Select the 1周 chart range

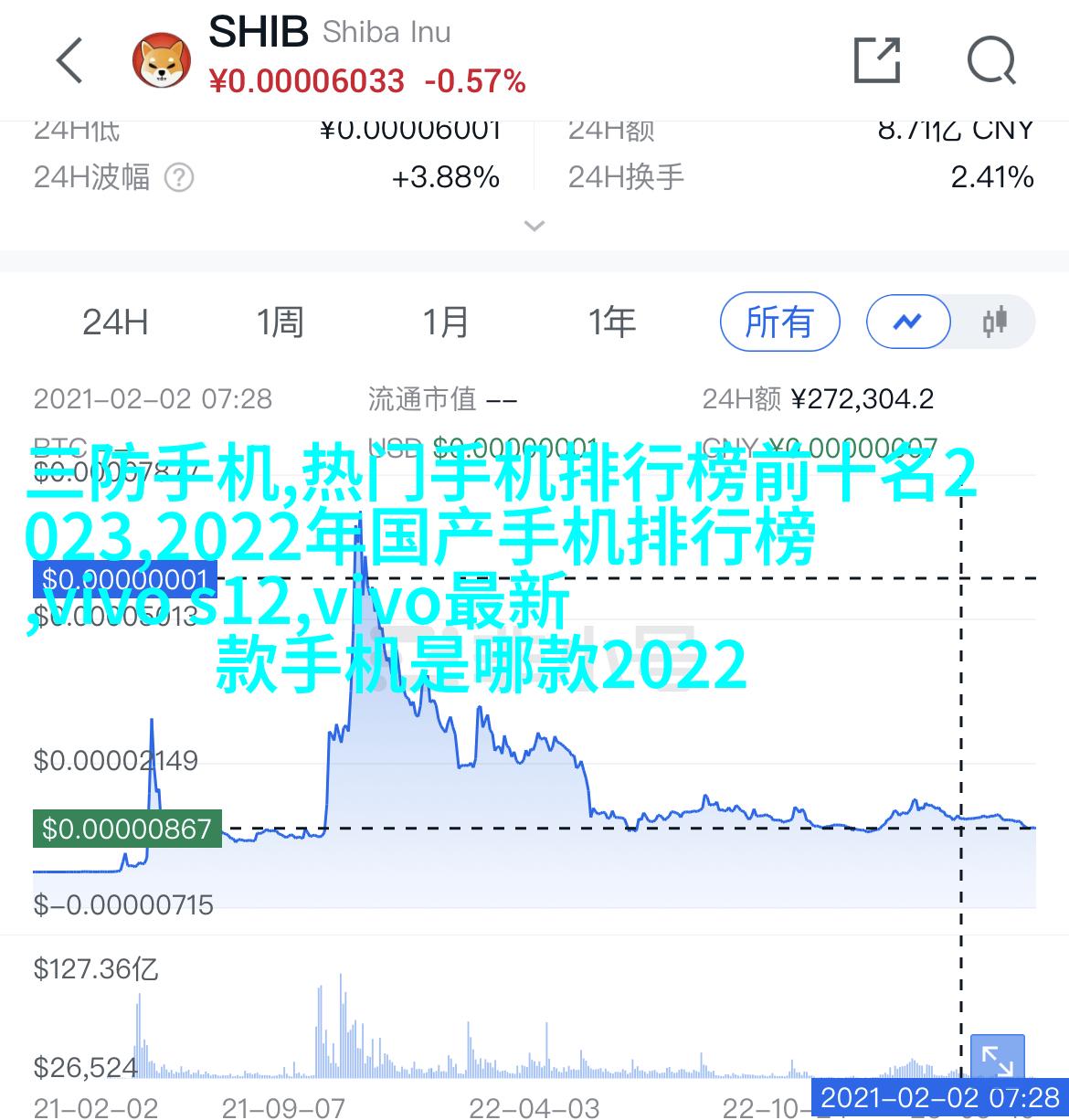pos(280,322)
